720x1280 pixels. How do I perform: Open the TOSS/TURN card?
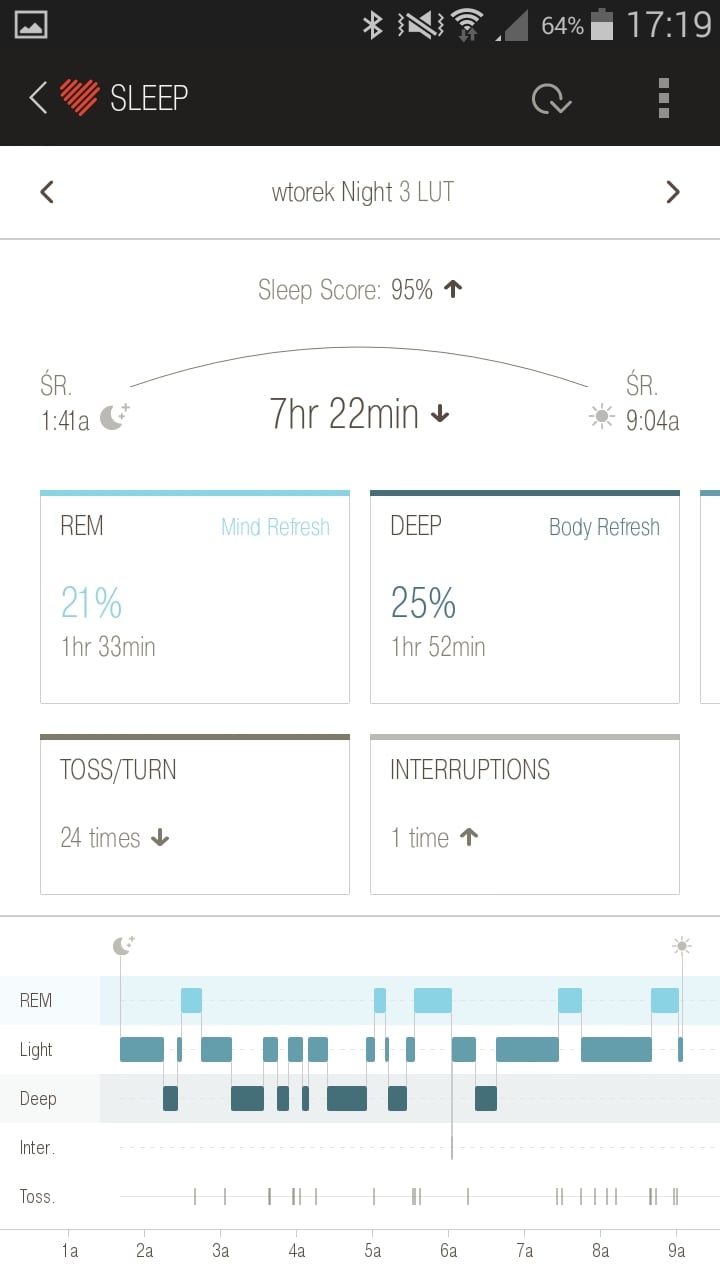(x=195, y=814)
